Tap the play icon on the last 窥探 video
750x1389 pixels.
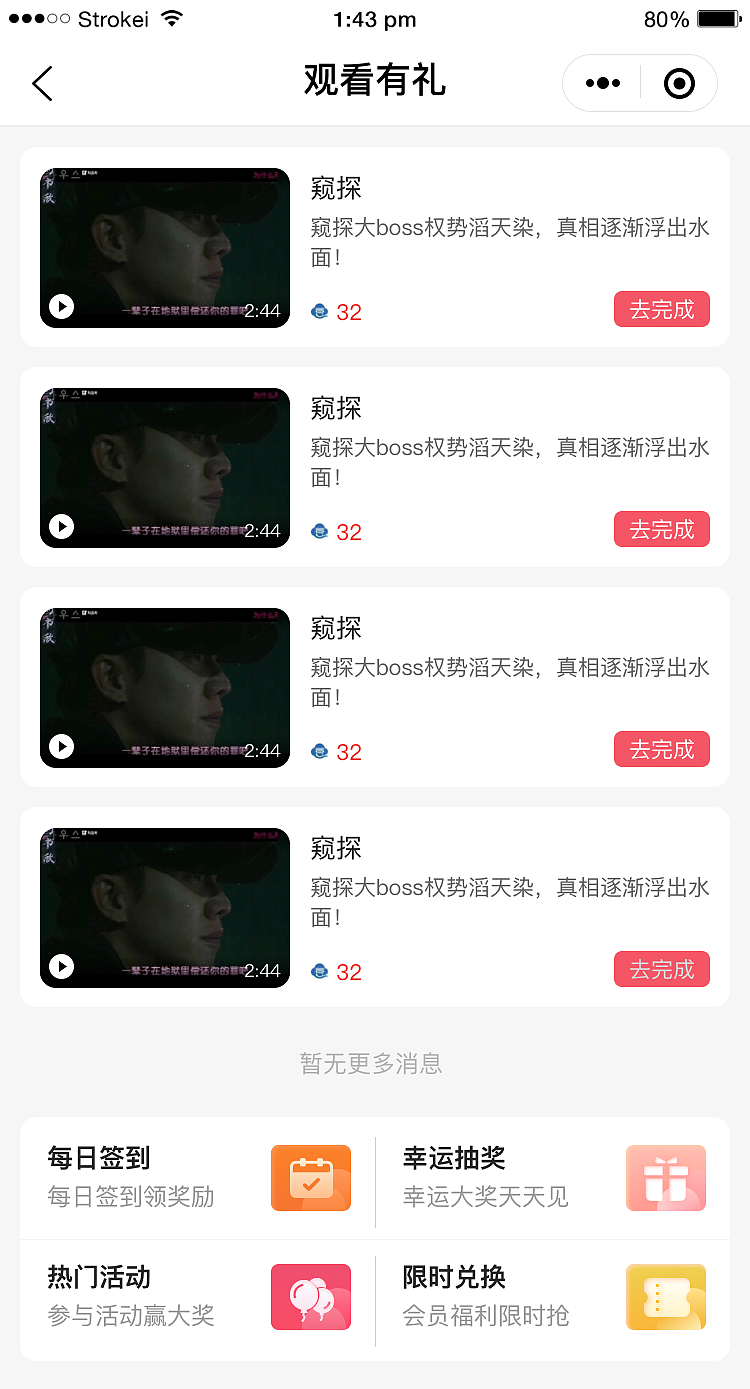point(61,967)
